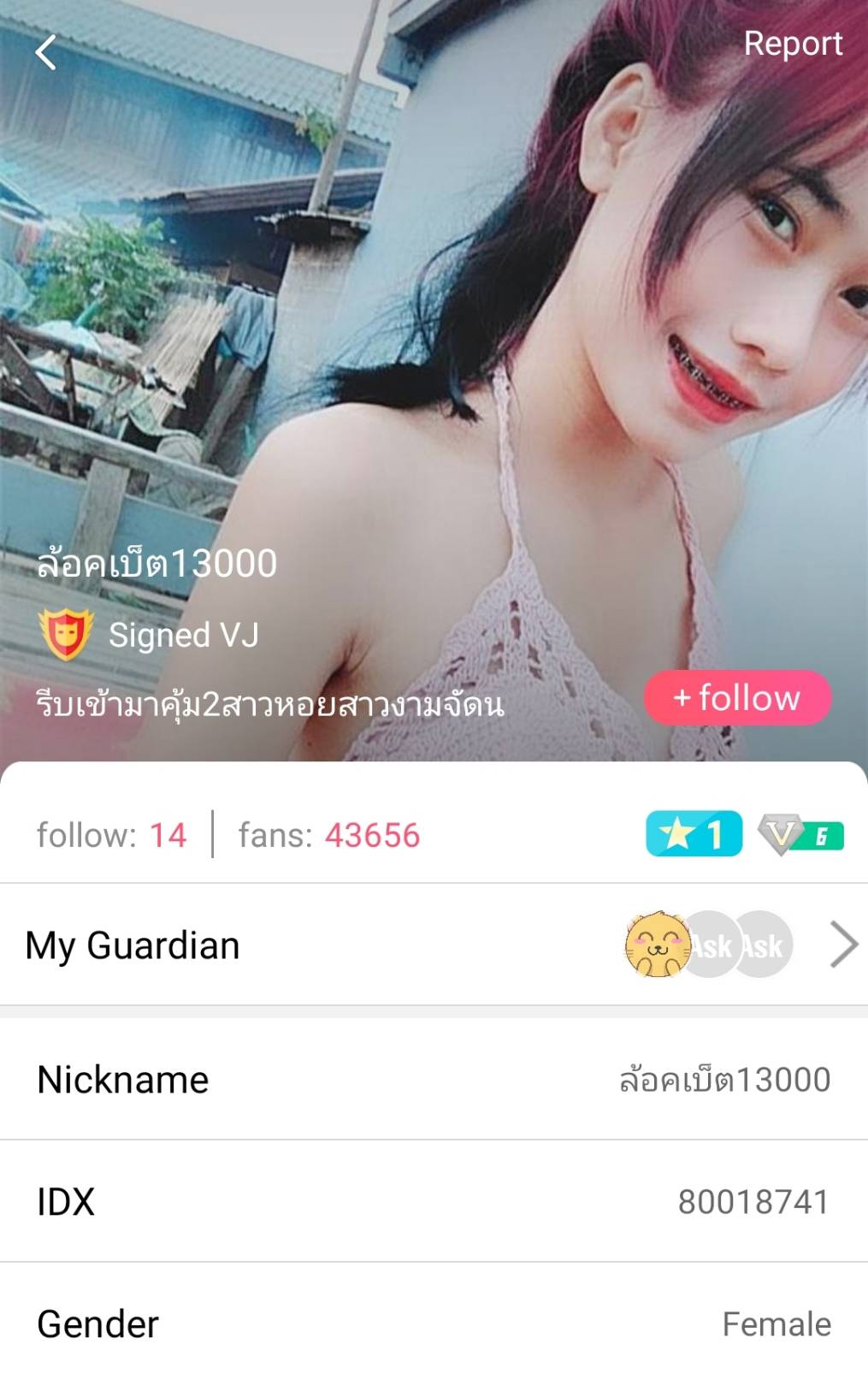Go back using the top arrow

click(x=46, y=52)
